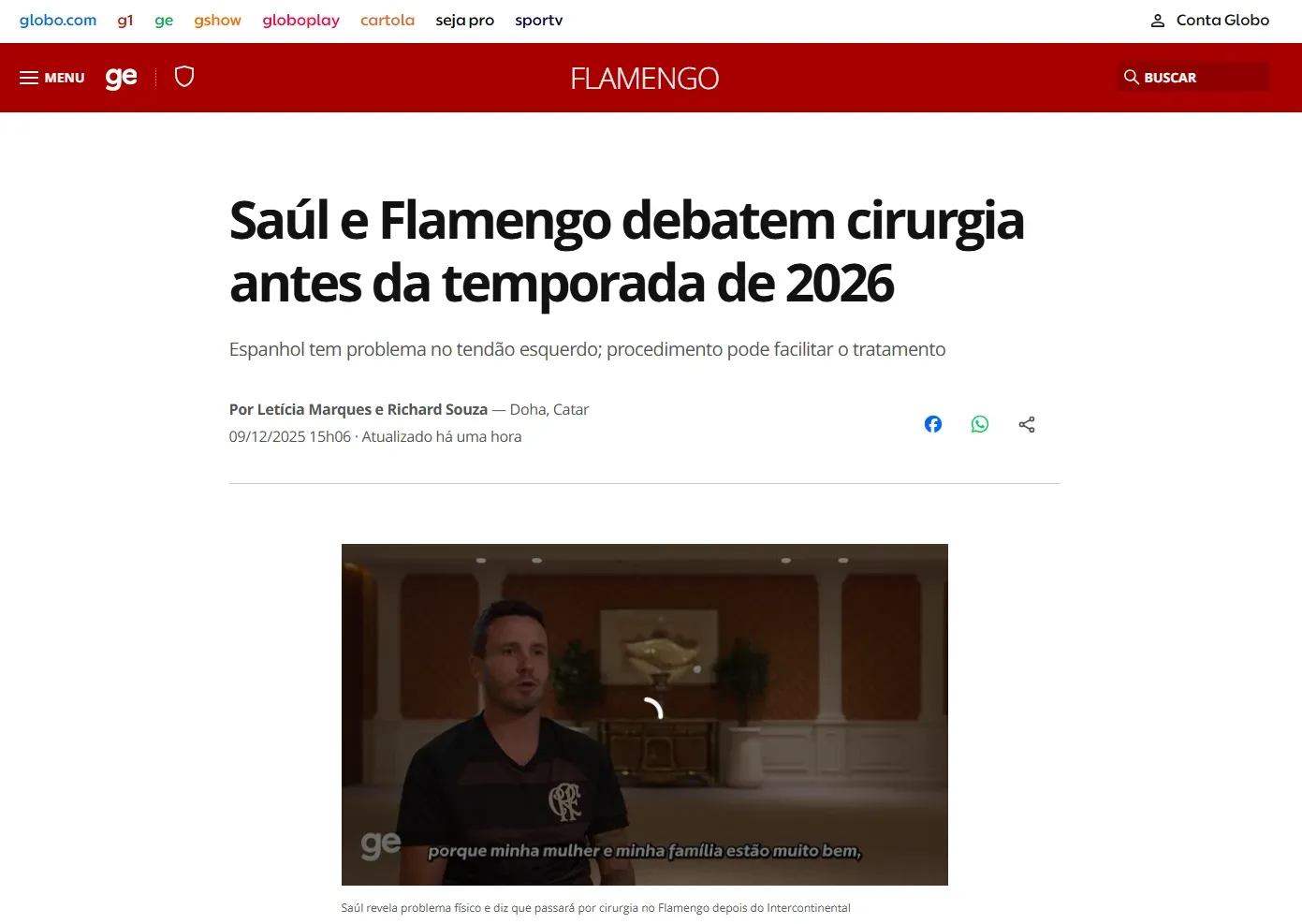Screen dimensions: 1302x924
Task: Play the Saúl interview video
Action: point(644,713)
